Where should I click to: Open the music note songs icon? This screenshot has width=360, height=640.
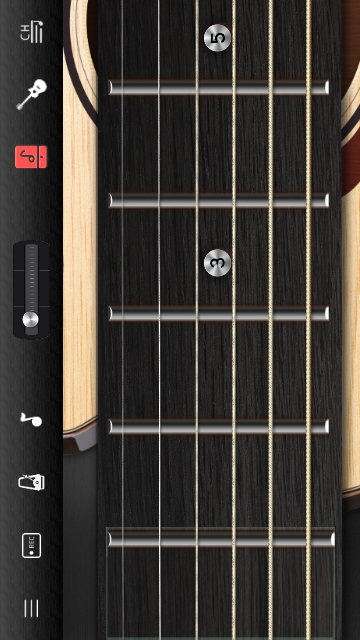click(31, 419)
